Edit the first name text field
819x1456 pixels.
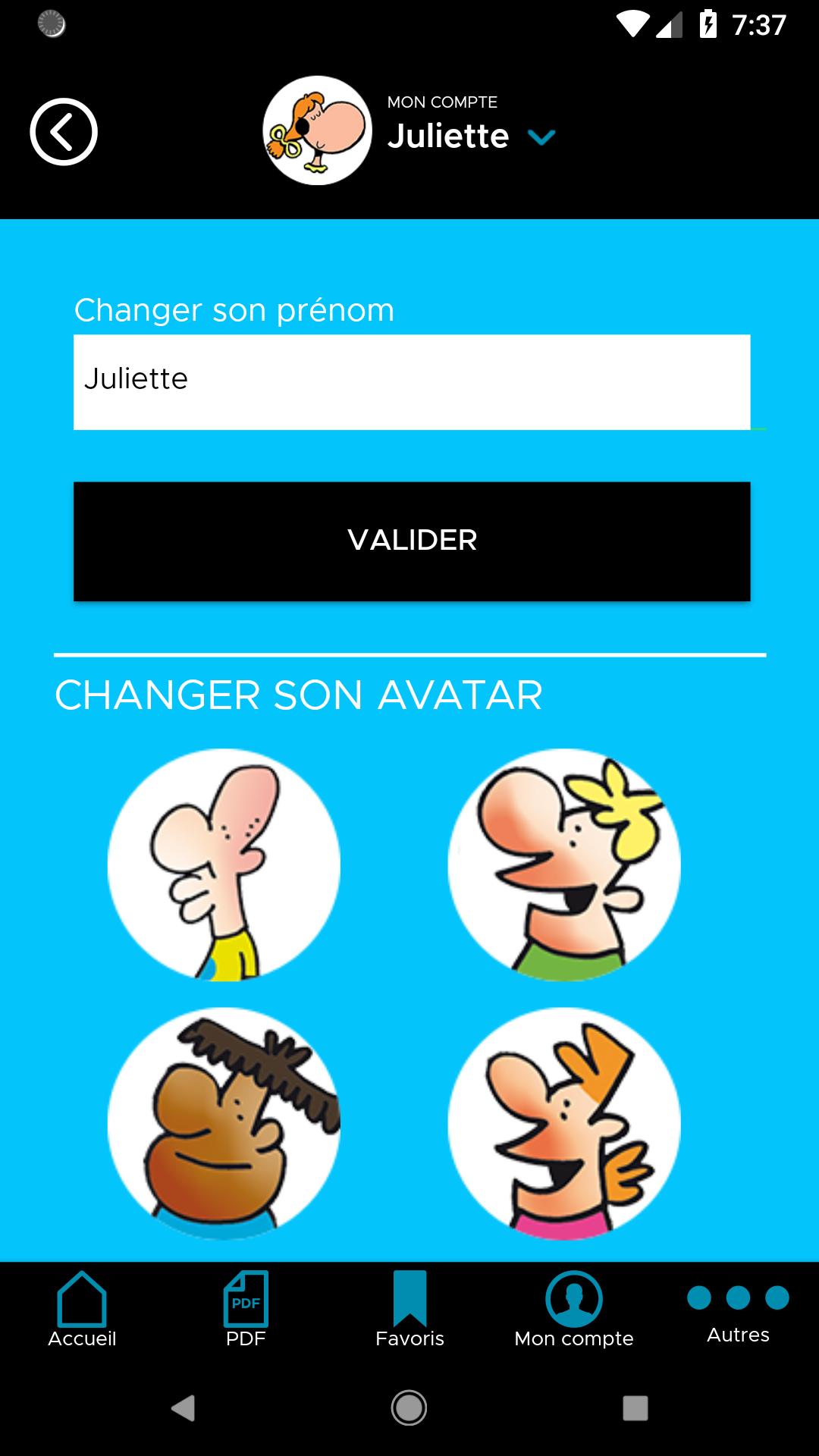coord(412,382)
